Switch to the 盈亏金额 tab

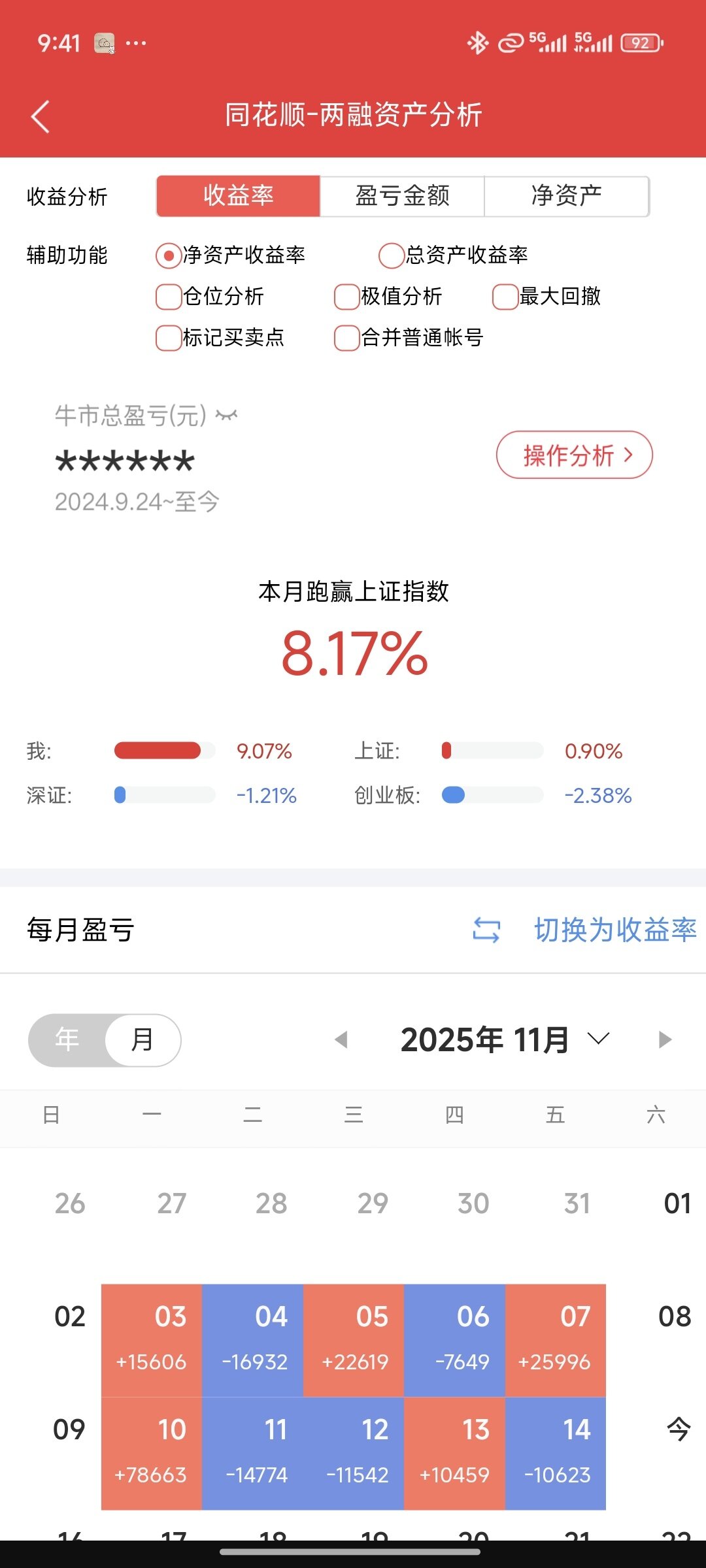402,196
